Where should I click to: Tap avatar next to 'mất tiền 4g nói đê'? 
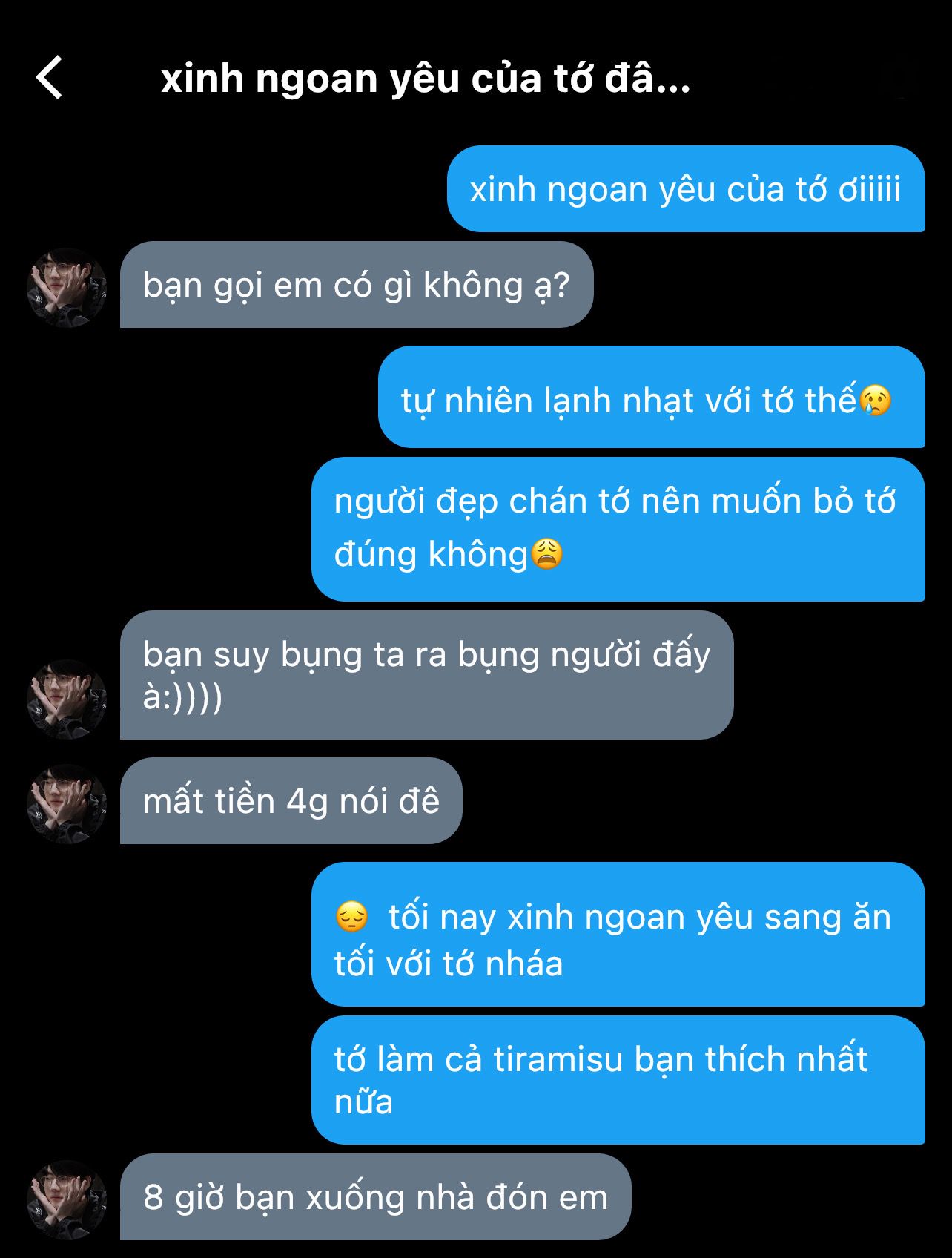(67, 804)
